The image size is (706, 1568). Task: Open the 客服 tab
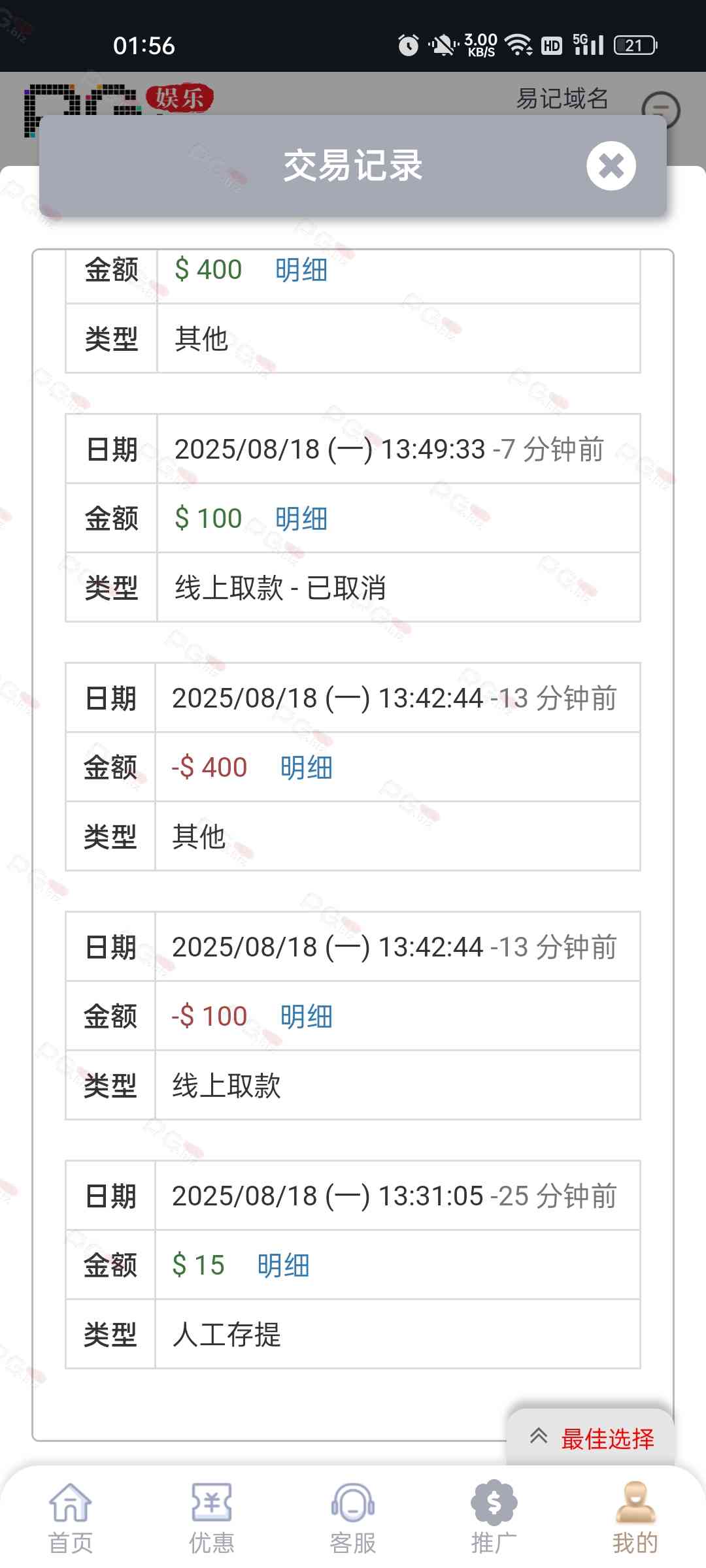[353, 1518]
